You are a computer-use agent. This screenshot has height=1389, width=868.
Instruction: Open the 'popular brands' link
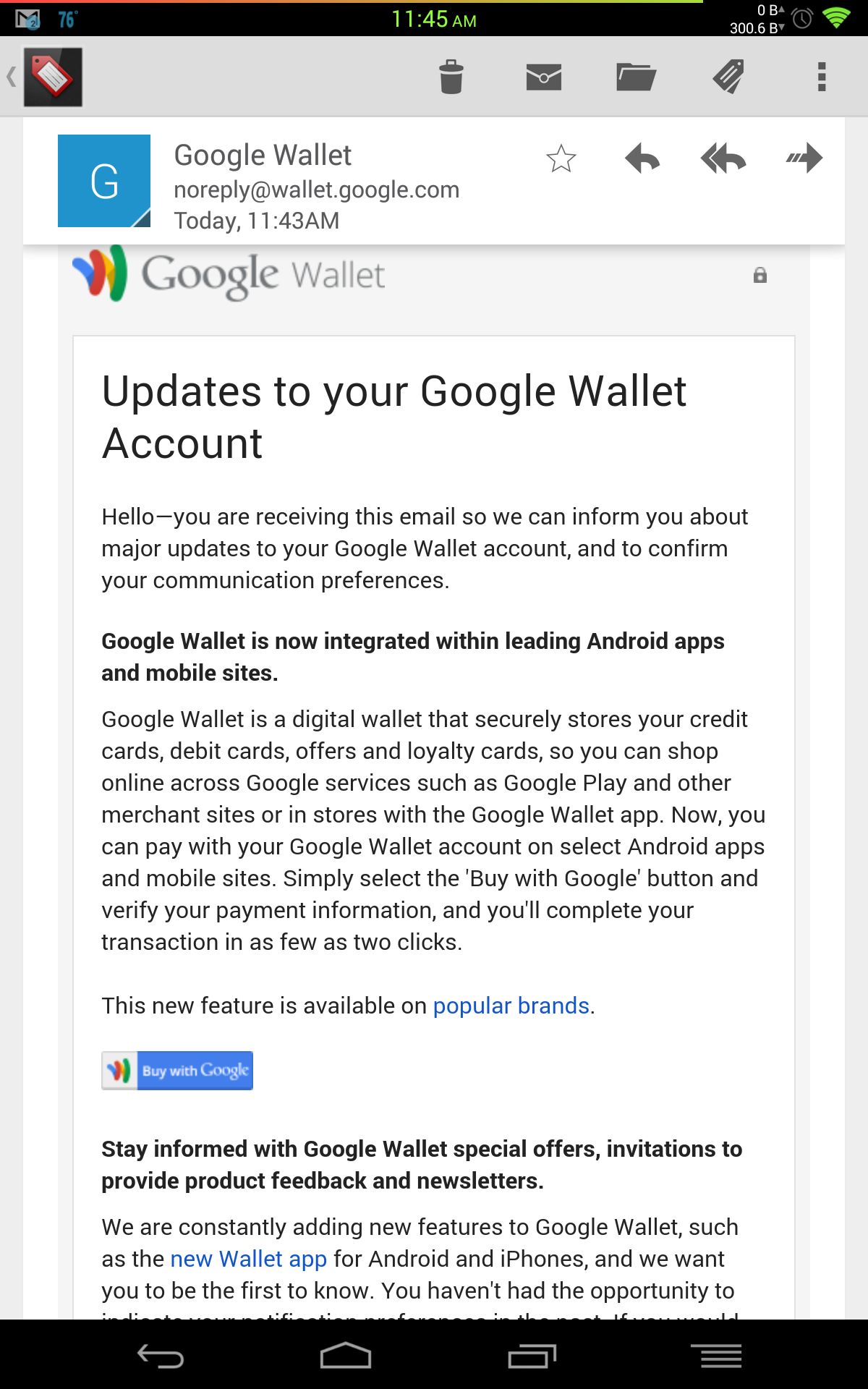point(511,1006)
